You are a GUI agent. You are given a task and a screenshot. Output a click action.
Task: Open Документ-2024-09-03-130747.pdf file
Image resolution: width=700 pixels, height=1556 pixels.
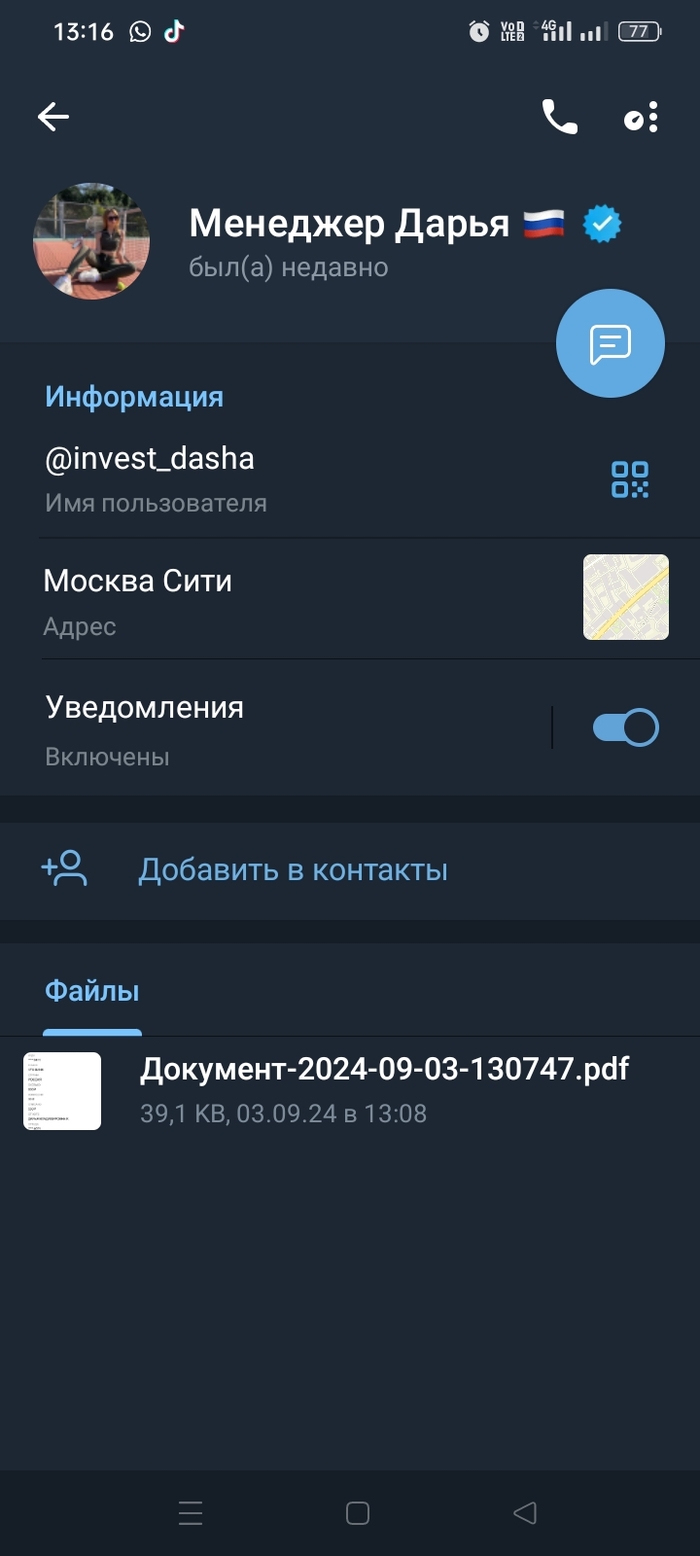[384, 1090]
